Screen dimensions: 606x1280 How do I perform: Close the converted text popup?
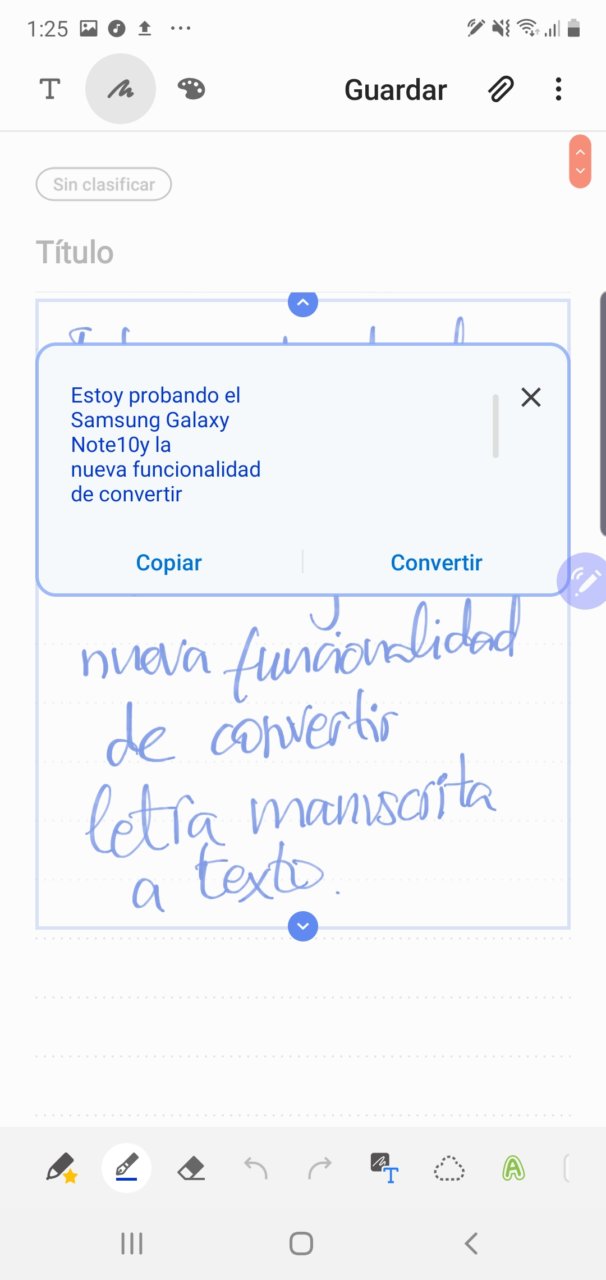531,397
